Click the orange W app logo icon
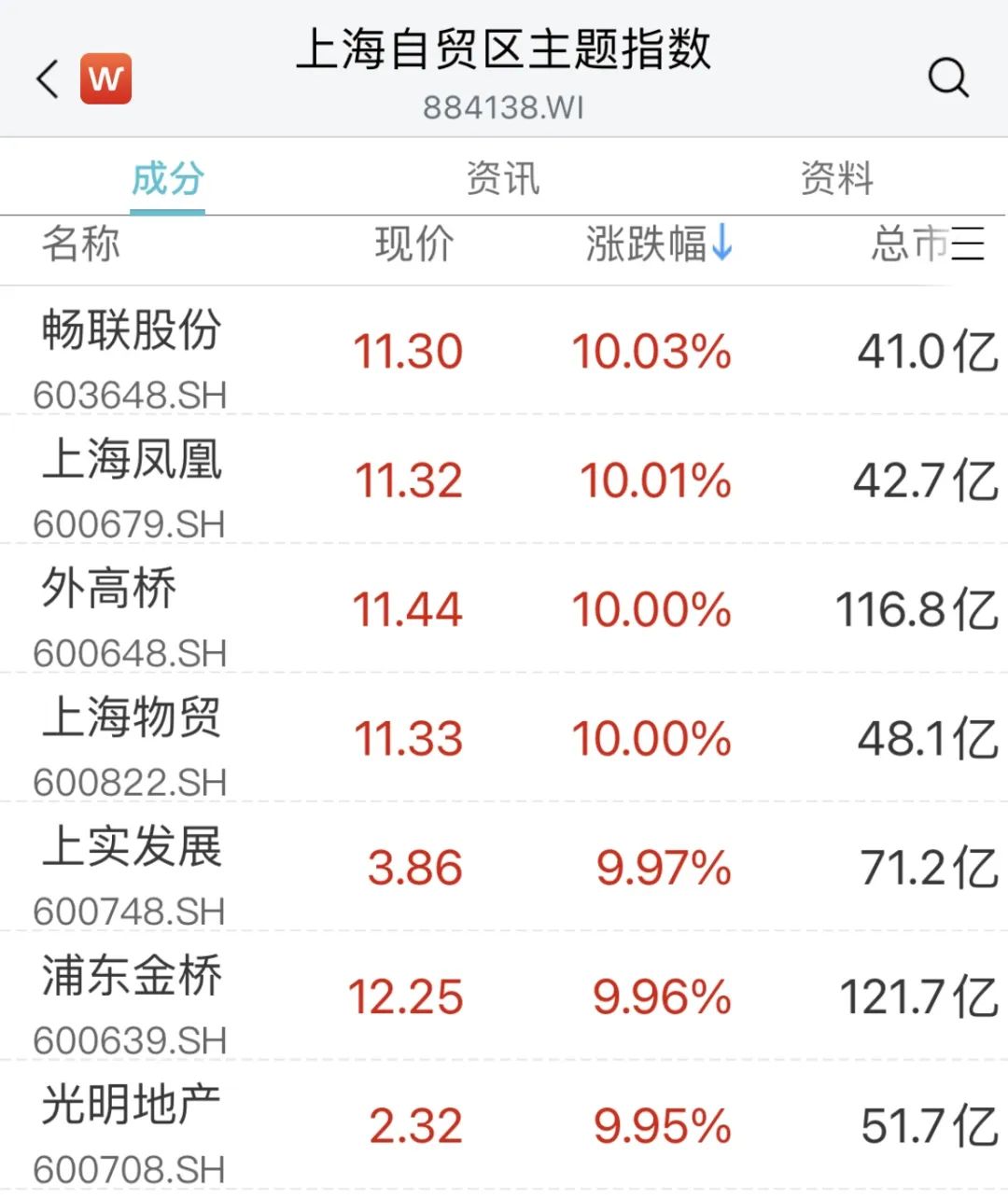Viewport: 1008px width, 1198px height. (x=106, y=78)
